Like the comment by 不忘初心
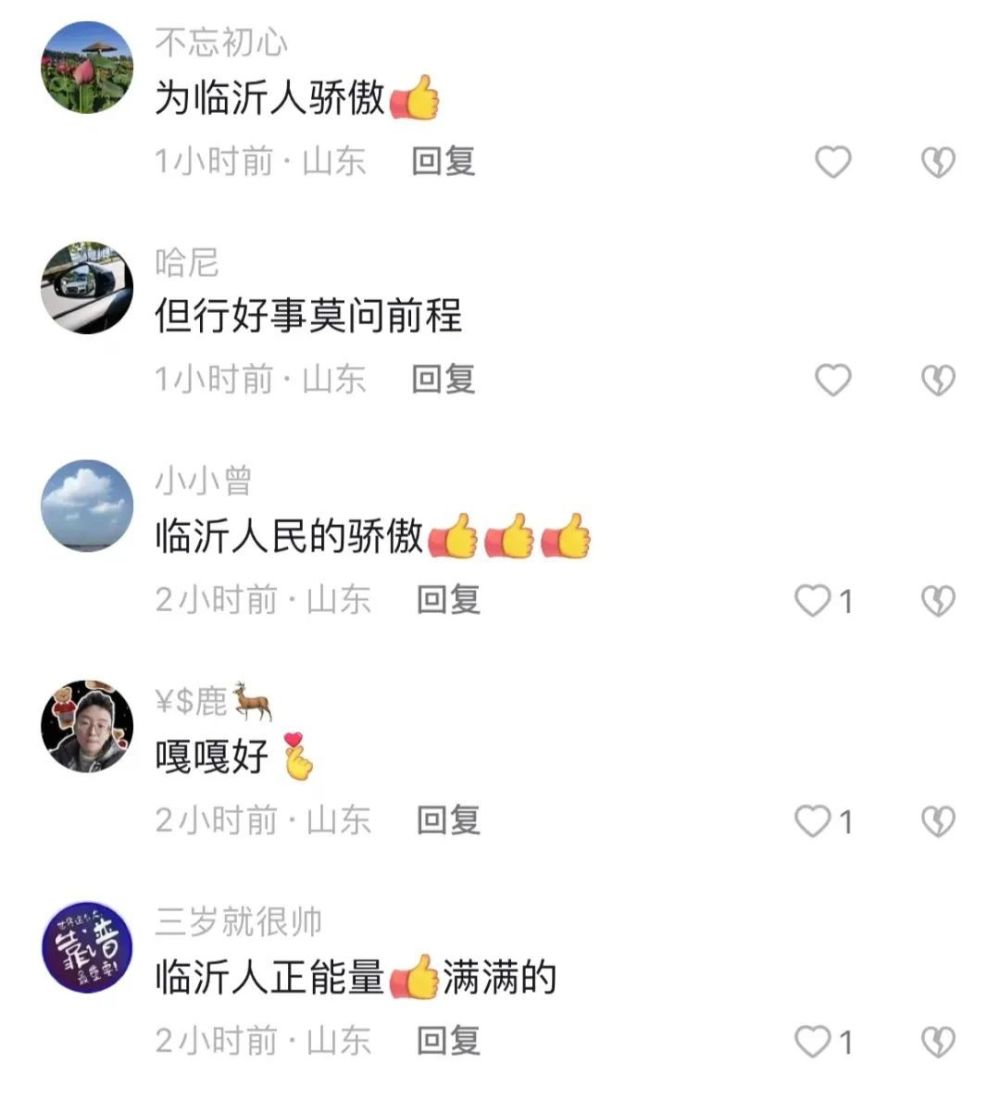The height and width of the screenshot is (1101, 1000). tap(833, 162)
